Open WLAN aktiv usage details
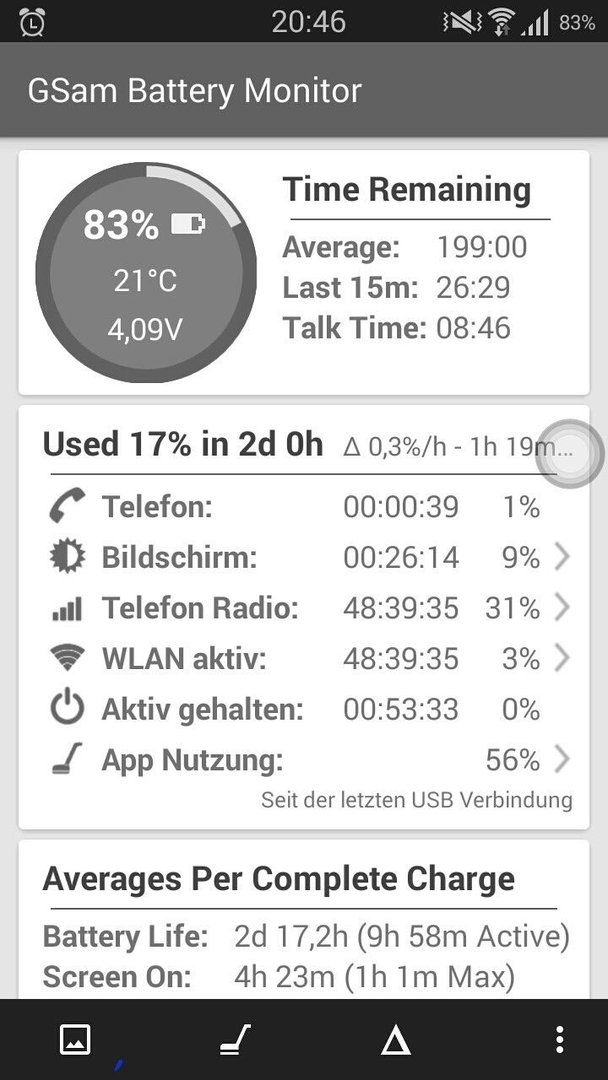This screenshot has width=608, height=1080. pyautogui.click(x=304, y=658)
